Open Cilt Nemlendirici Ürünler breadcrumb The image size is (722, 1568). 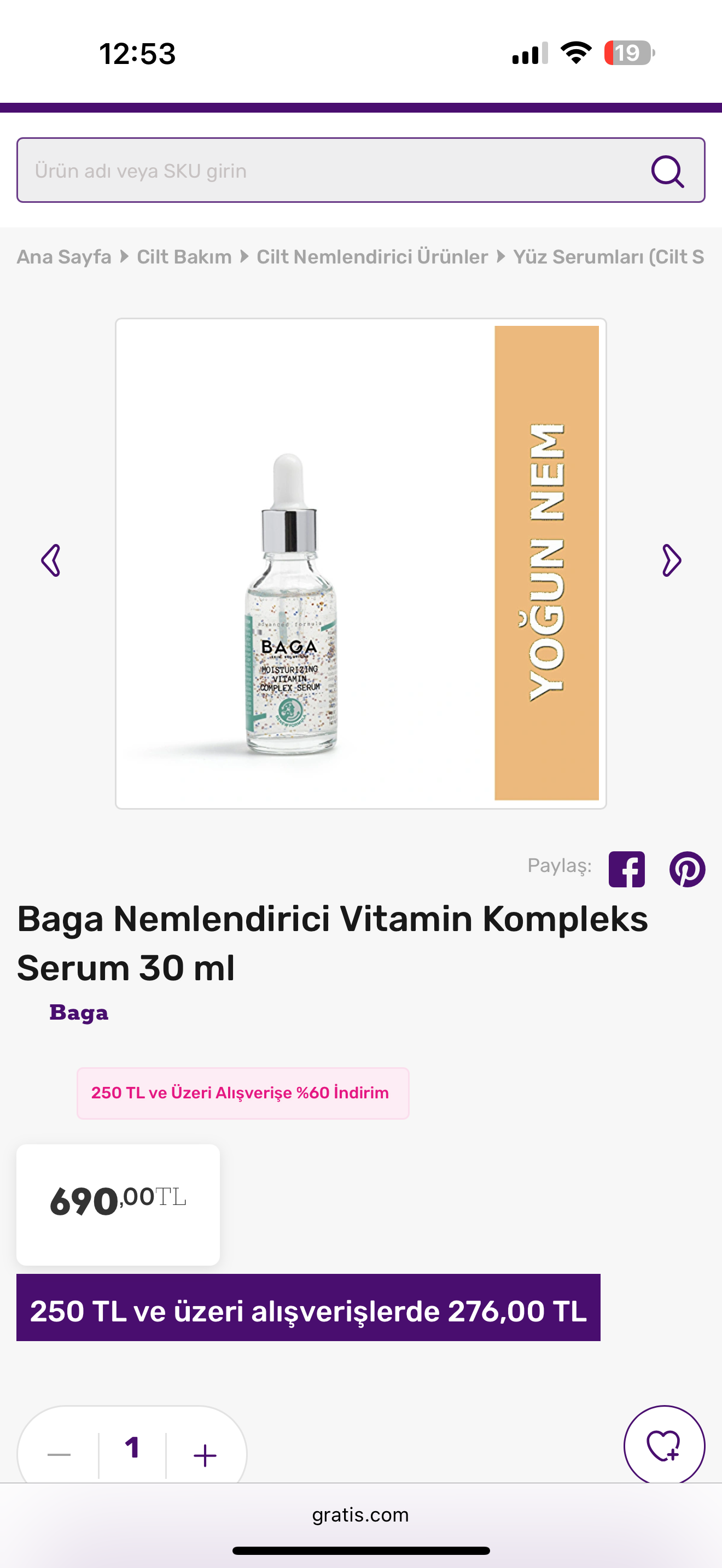point(372,257)
